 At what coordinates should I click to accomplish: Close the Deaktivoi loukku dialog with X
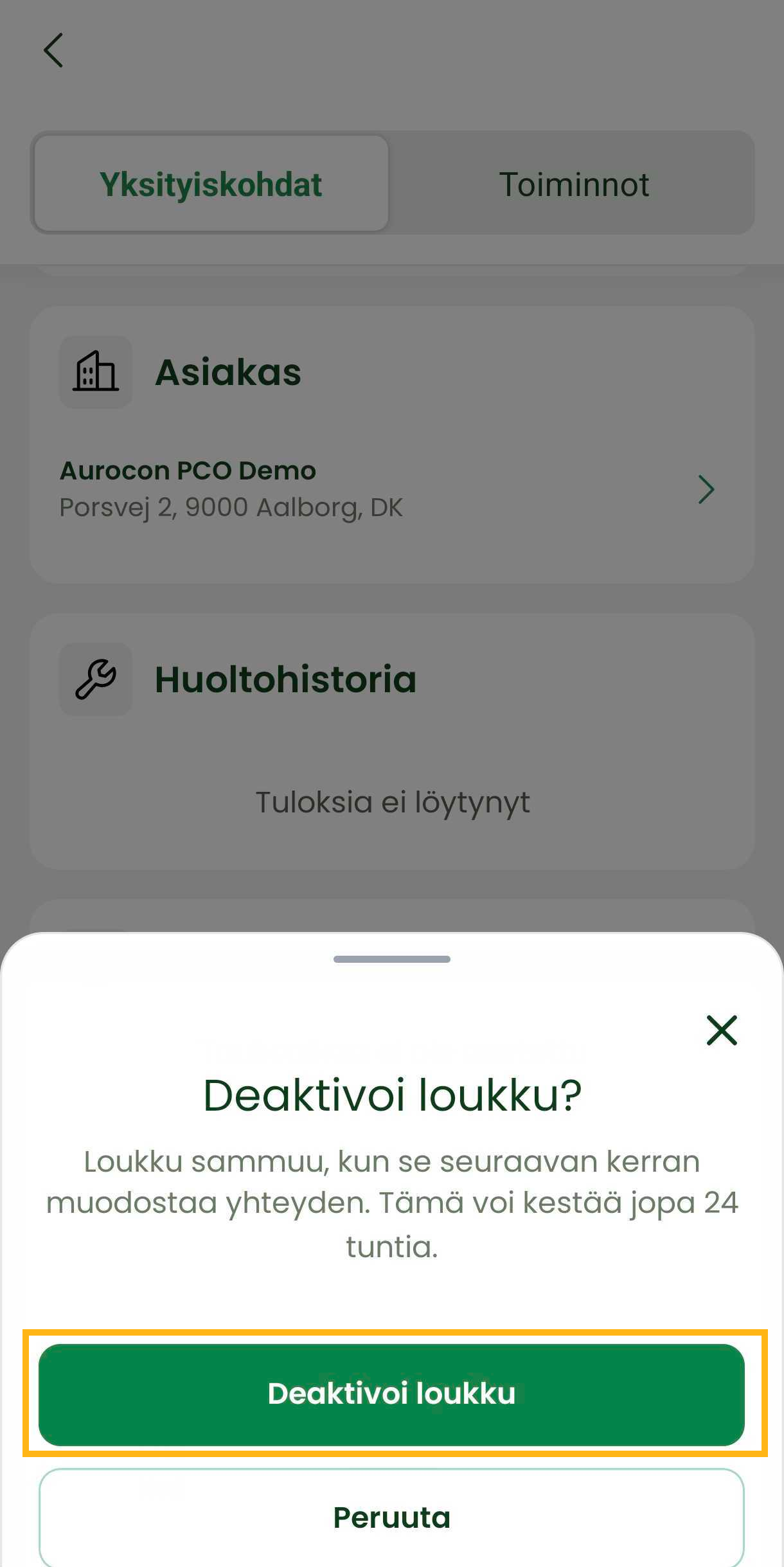pyautogui.click(x=721, y=1030)
